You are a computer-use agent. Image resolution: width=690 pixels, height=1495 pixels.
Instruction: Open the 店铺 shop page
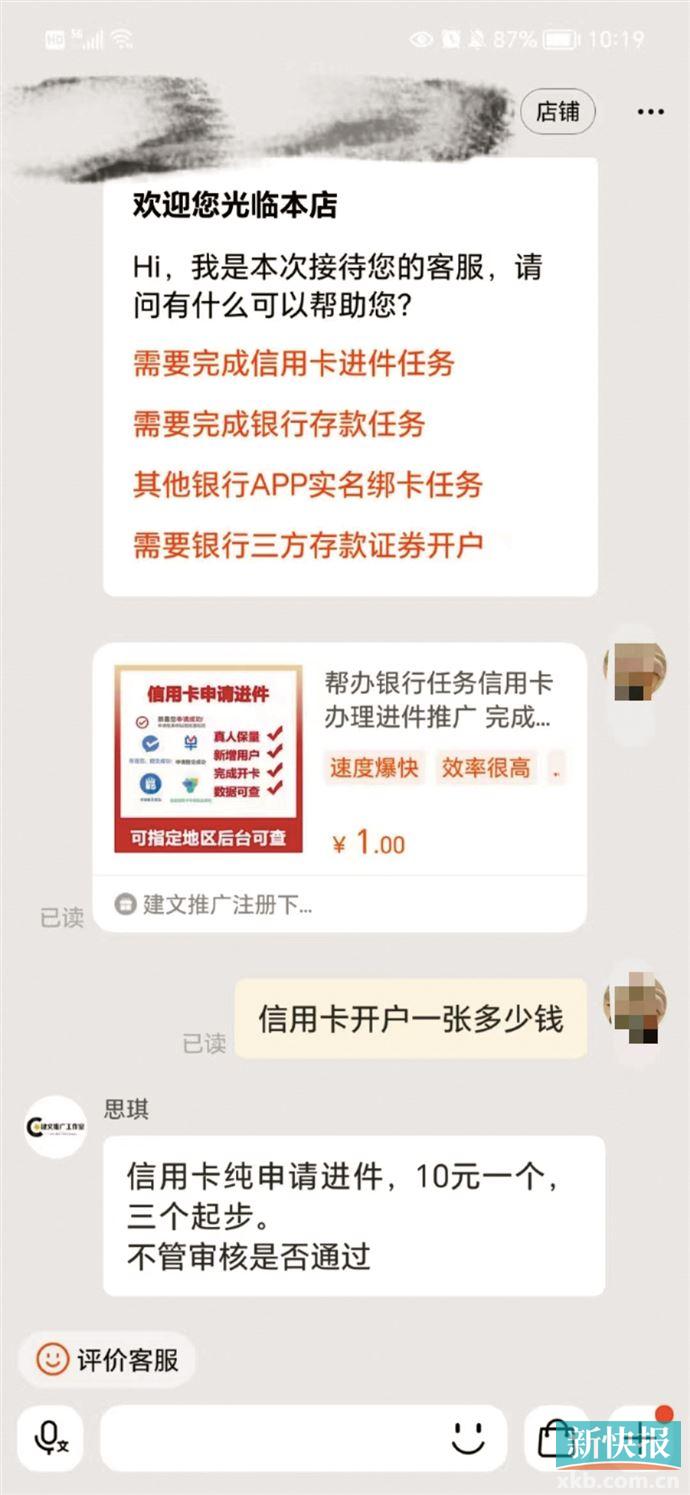[557, 112]
